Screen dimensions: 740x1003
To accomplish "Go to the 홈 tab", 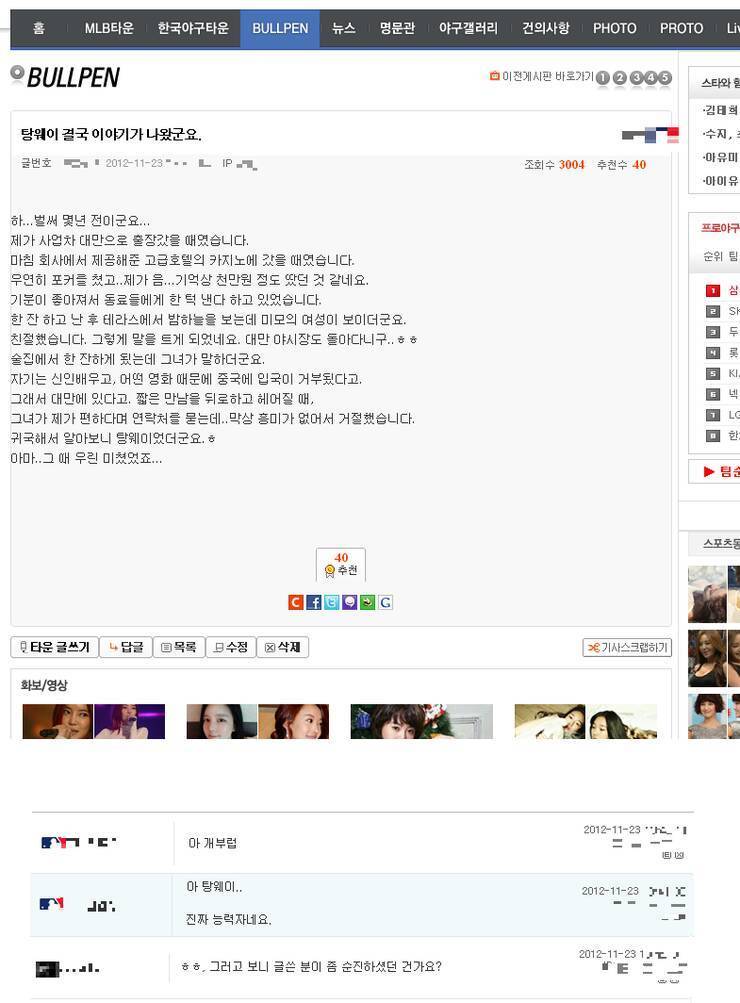I will click(x=38, y=28).
